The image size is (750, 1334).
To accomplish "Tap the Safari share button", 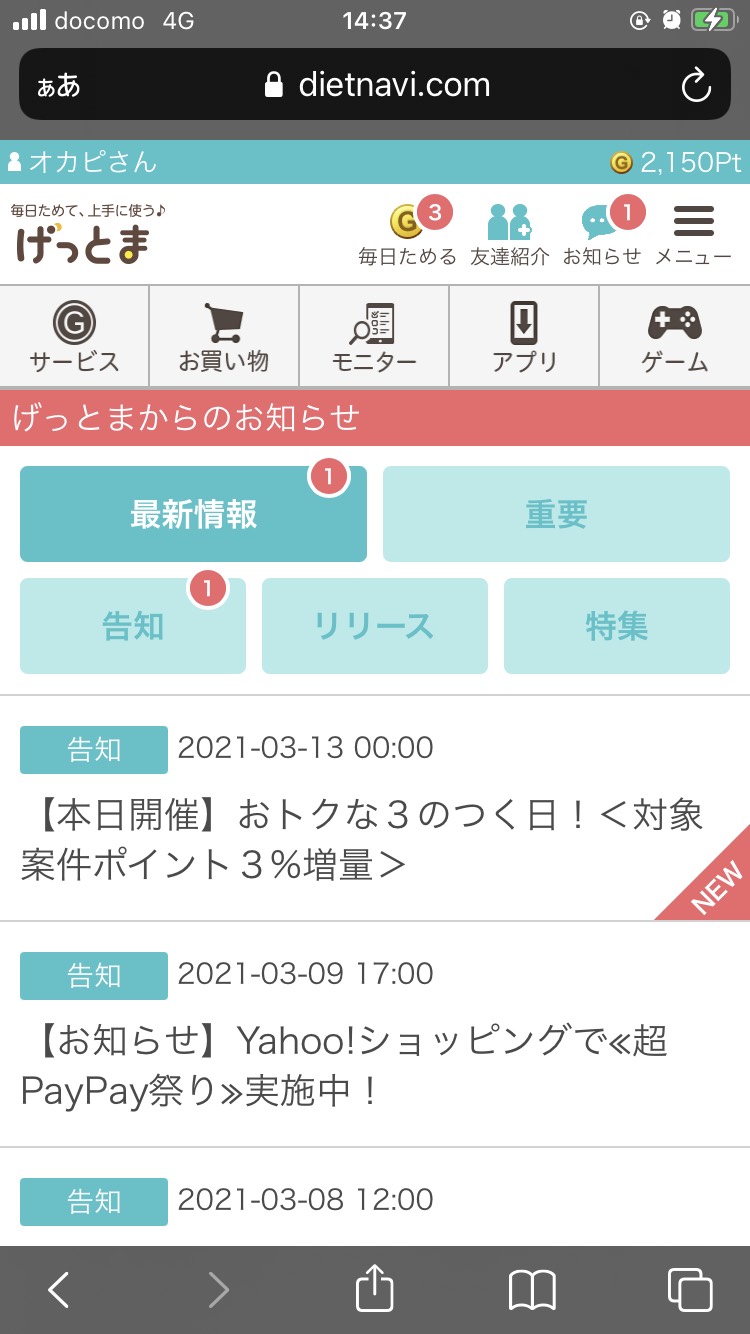I will tap(375, 1290).
